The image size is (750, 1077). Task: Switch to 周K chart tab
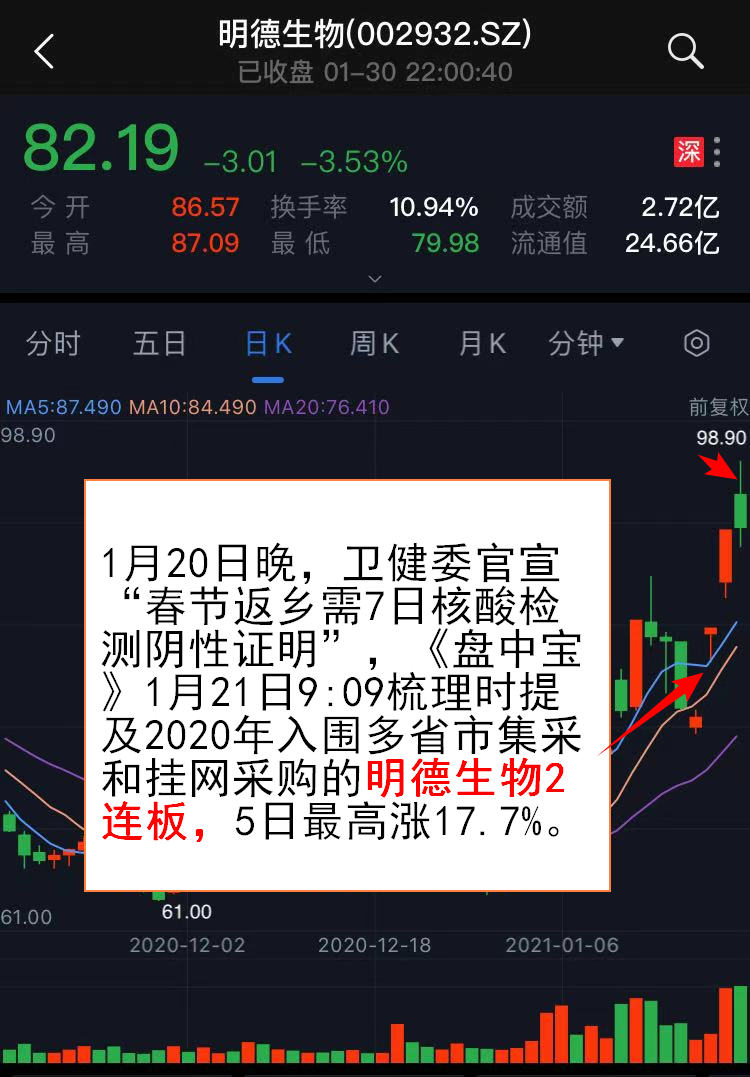pyautogui.click(x=375, y=344)
